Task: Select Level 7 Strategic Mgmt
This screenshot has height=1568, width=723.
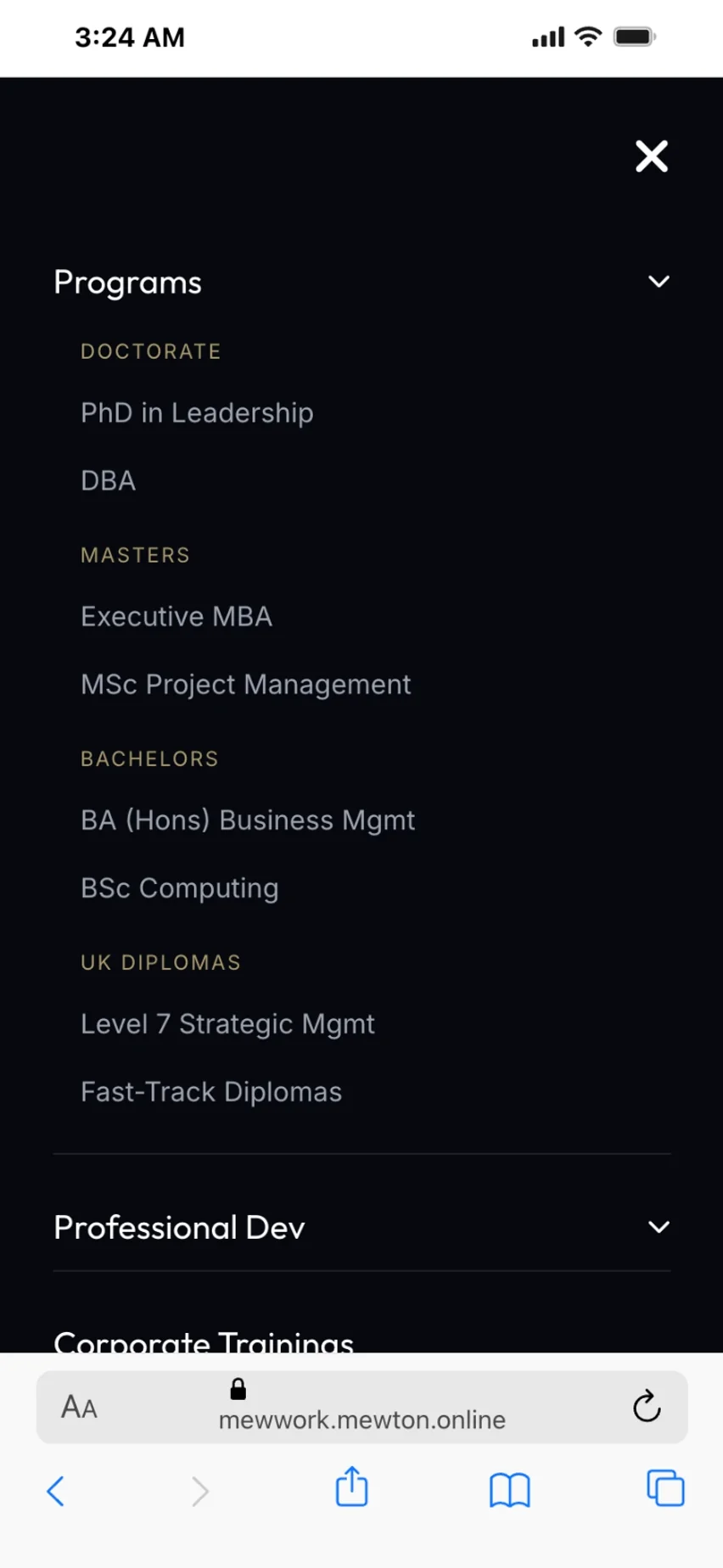Action: [x=227, y=1024]
